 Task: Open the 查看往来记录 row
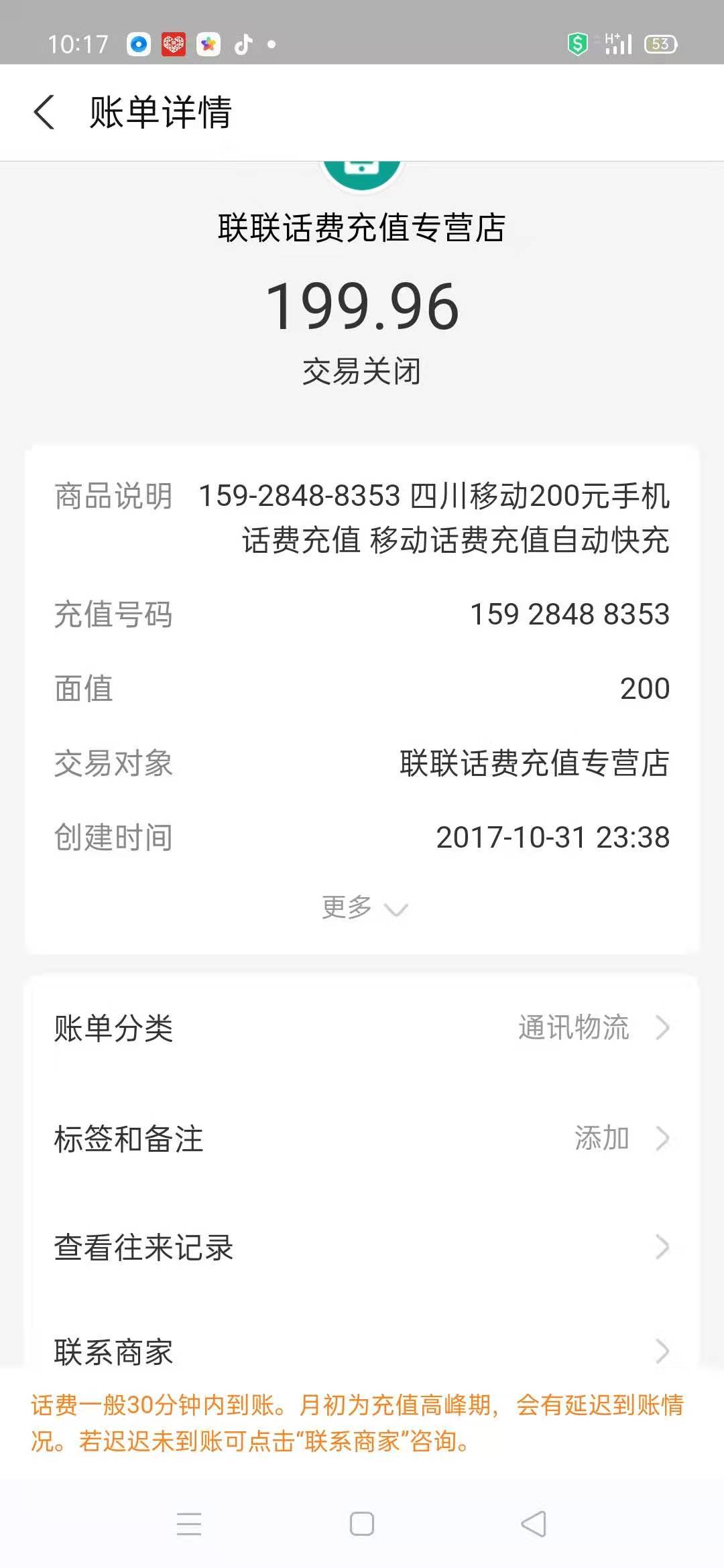[x=362, y=1248]
